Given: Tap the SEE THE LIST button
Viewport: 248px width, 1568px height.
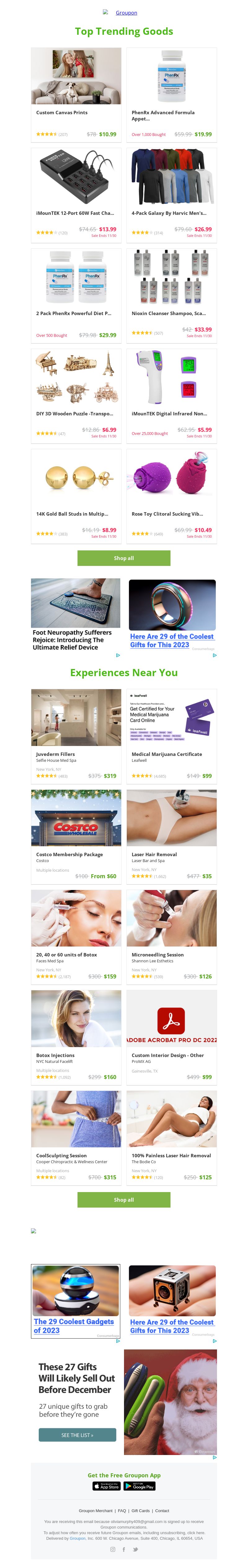Looking at the screenshot, I should [77, 1435].
